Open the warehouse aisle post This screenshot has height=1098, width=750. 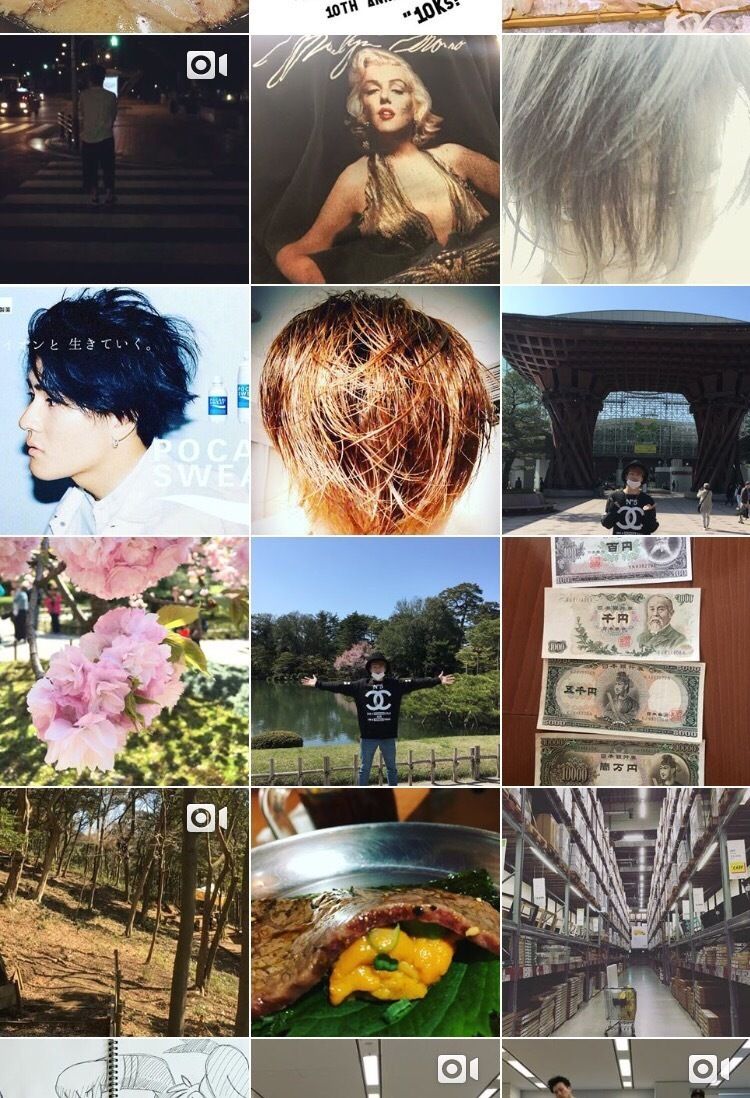coord(626,912)
